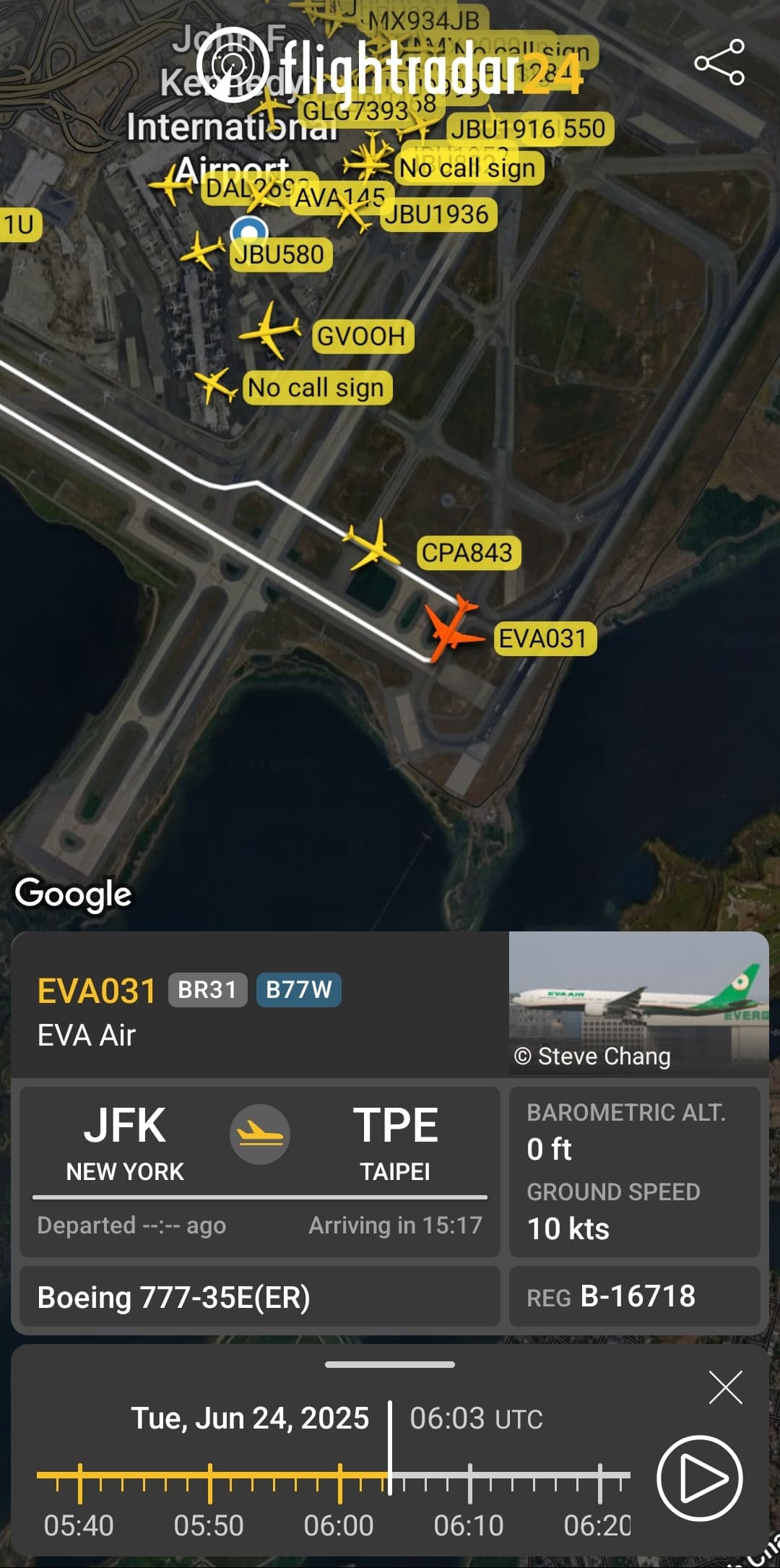The height and width of the screenshot is (1568, 780).
Task: Select the GVOOH aircraft on map
Action: pyautogui.click(x=269, y=331)
